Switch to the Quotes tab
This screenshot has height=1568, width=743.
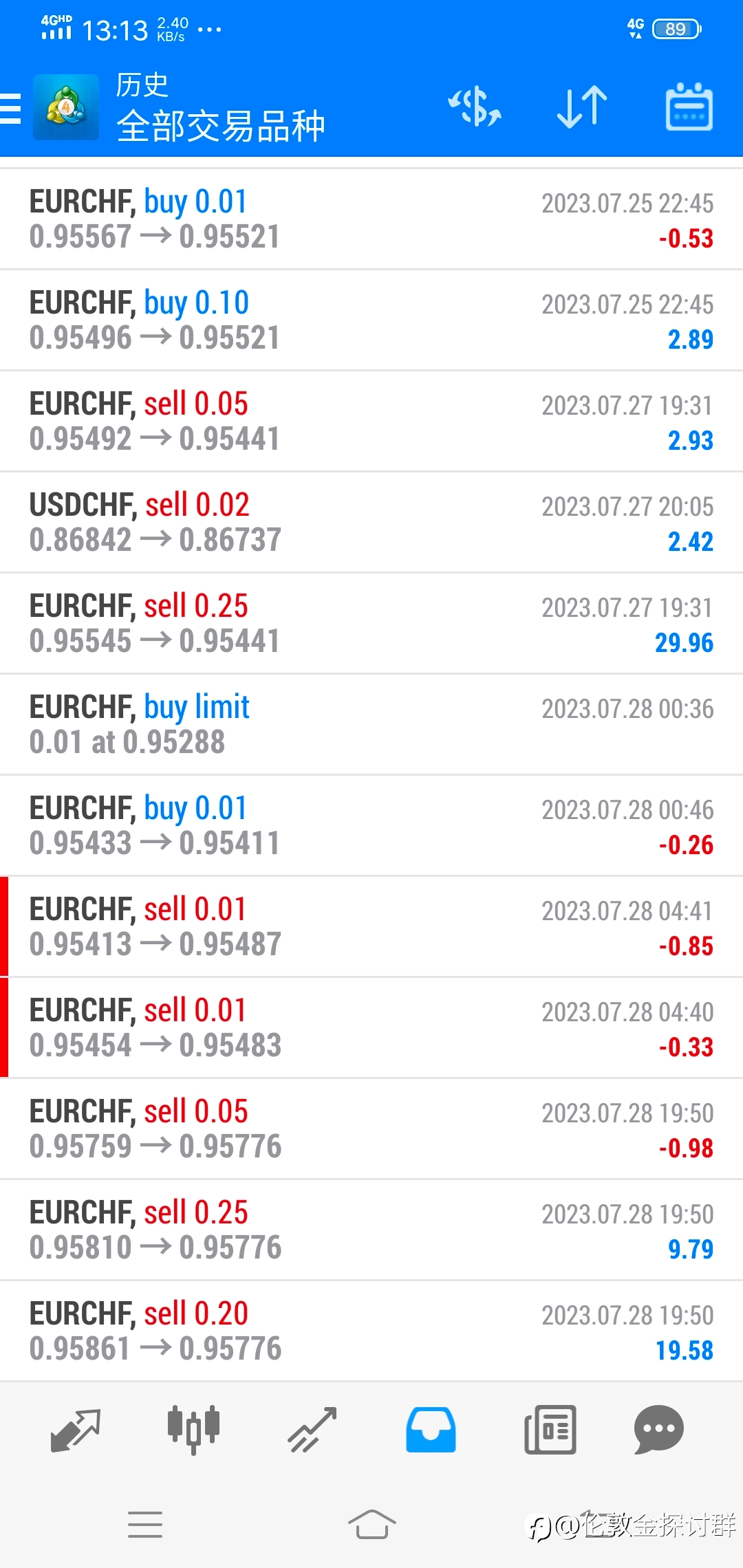point(76,1430)
